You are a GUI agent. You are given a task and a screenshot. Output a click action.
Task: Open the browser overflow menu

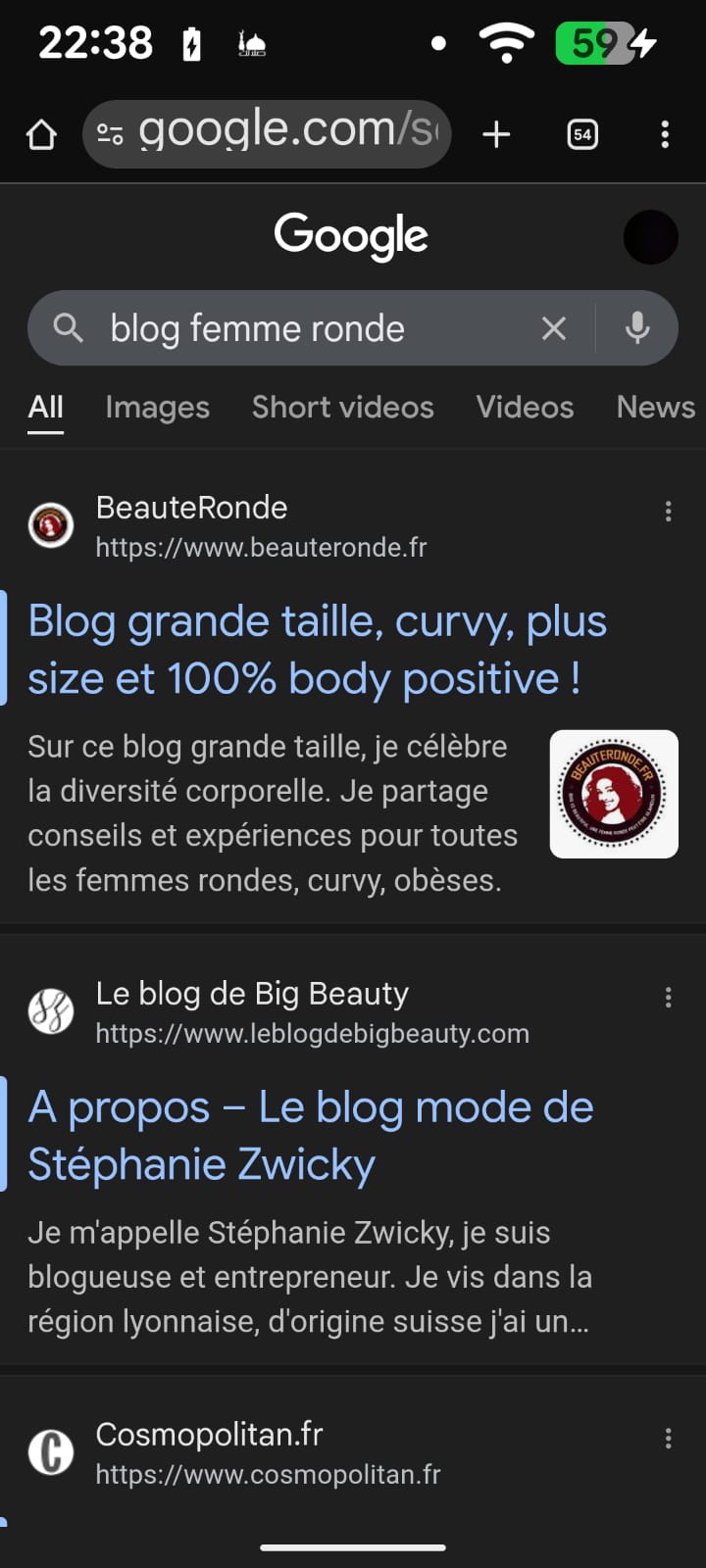[665, 134]
